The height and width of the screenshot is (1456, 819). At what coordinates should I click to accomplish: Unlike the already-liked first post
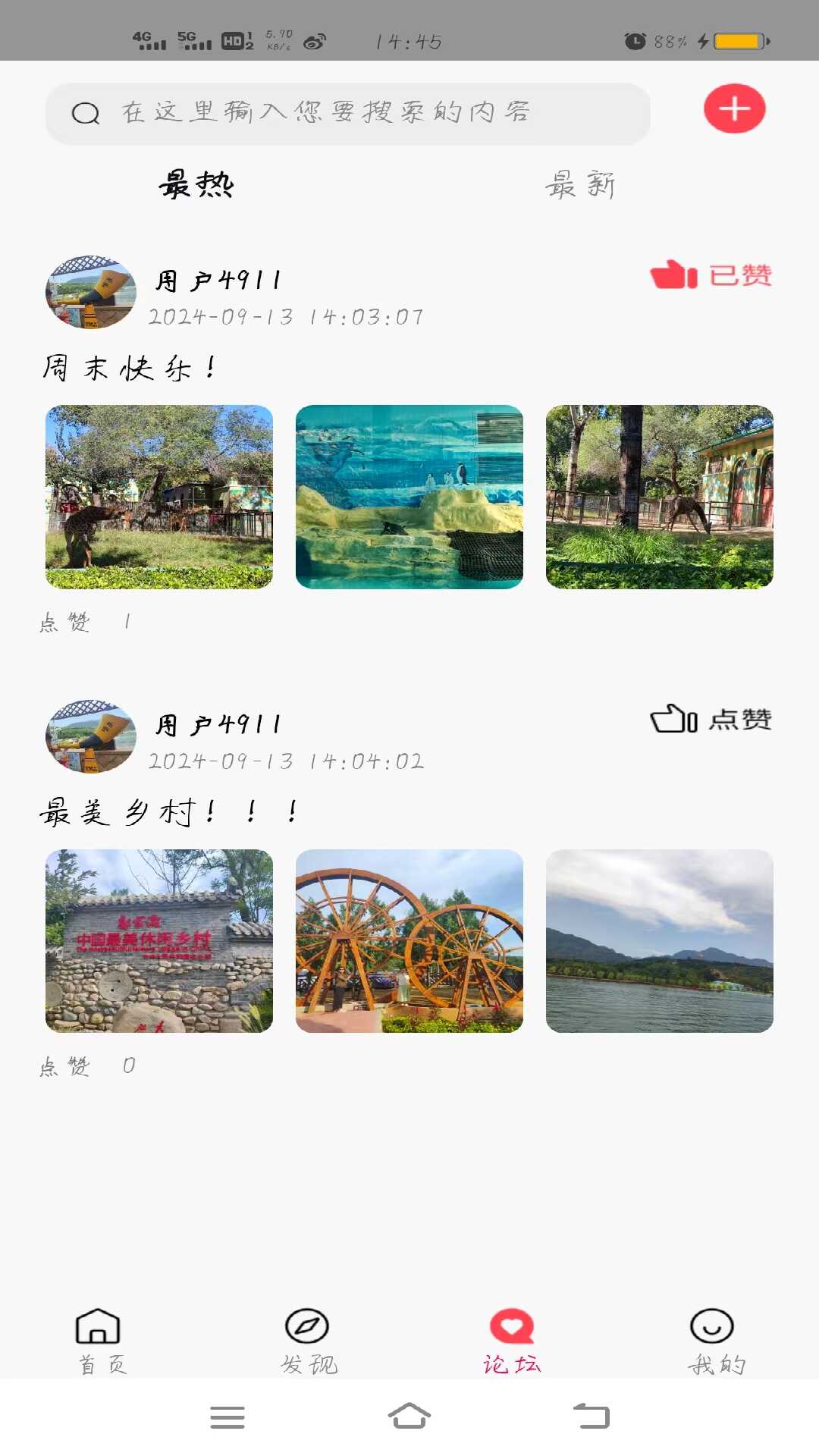tap(710, 277)
